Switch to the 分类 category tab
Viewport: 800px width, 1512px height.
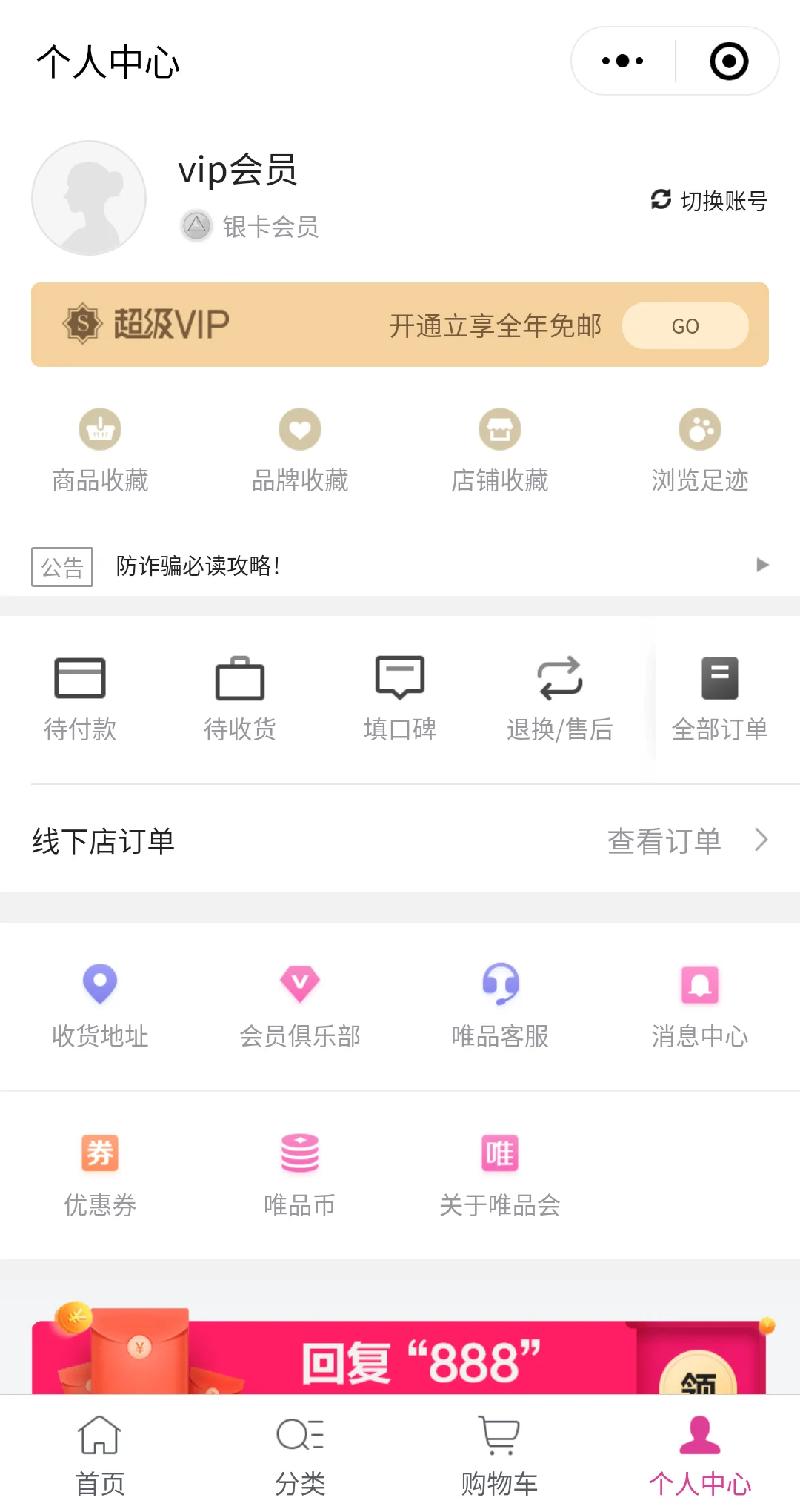click(300, 1454)
